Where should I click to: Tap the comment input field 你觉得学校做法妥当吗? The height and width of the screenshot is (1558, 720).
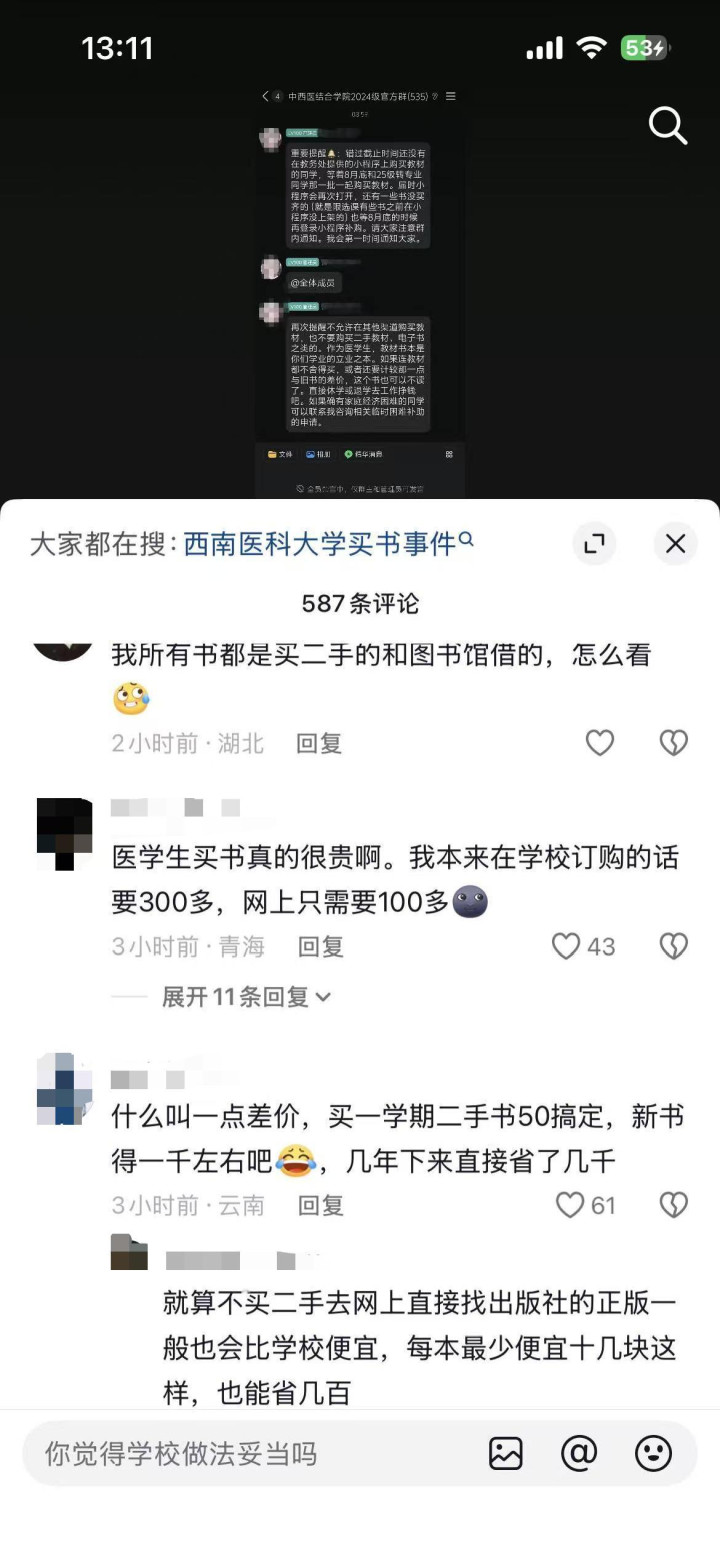250,1453
